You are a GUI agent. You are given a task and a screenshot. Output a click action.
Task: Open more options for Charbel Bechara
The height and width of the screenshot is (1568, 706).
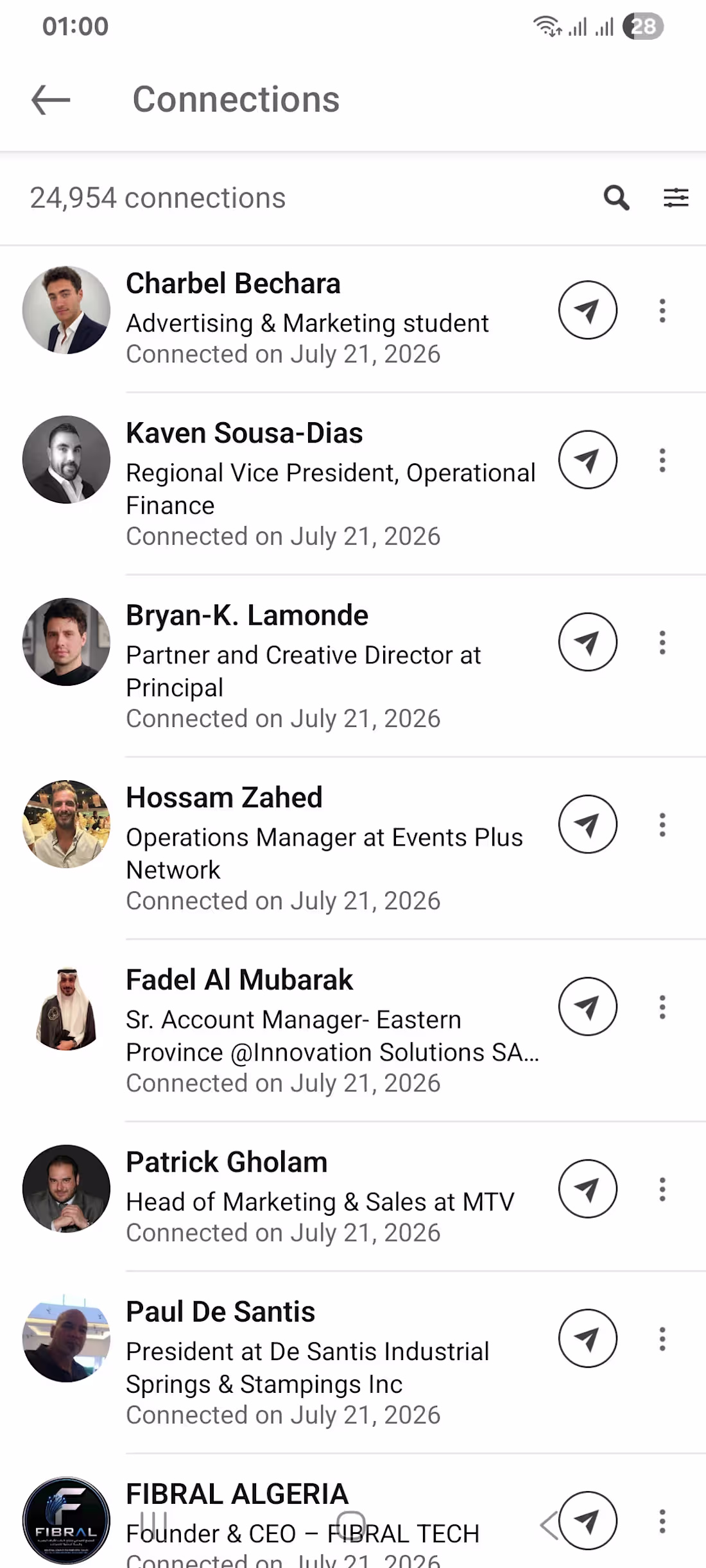pos(662,311)
